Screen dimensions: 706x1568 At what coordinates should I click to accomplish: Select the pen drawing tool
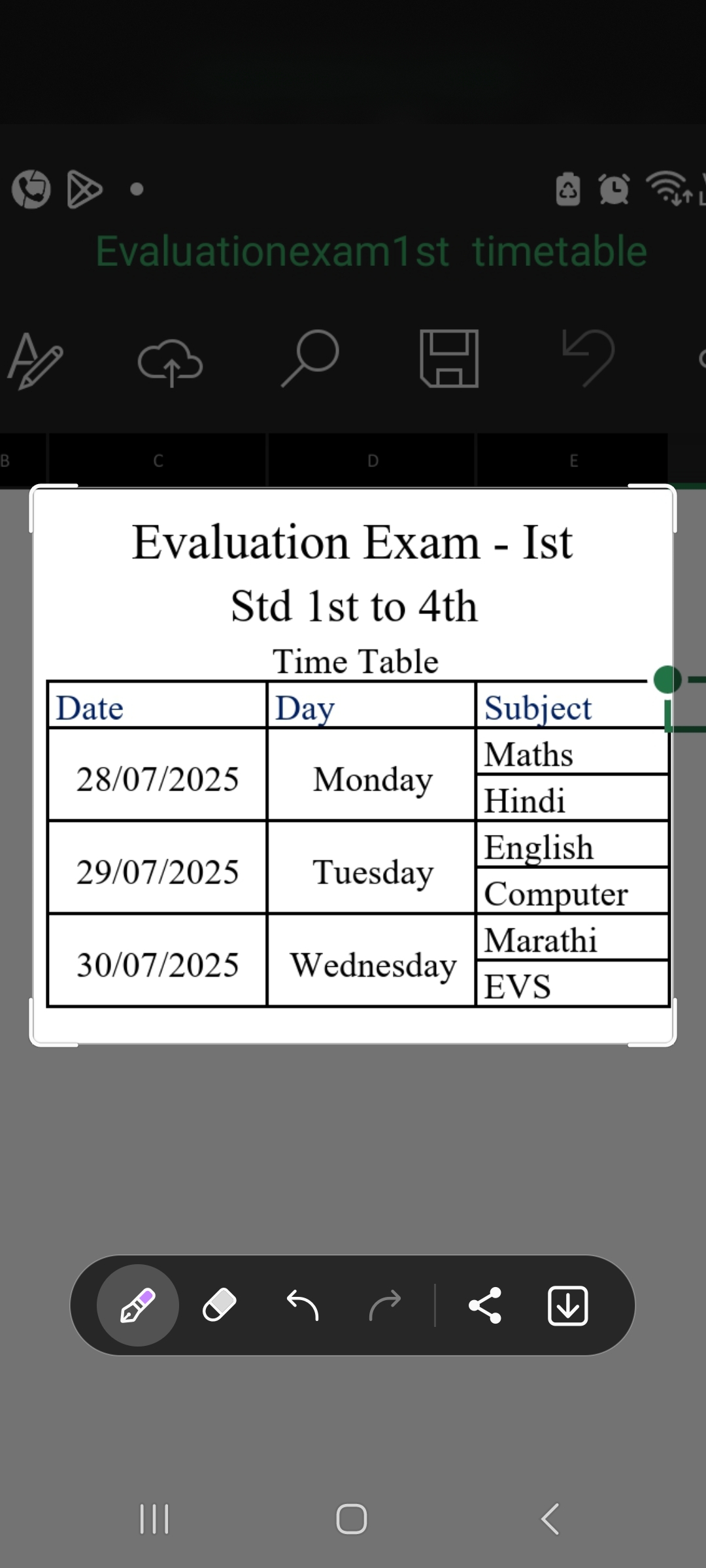coord(138,1305)
